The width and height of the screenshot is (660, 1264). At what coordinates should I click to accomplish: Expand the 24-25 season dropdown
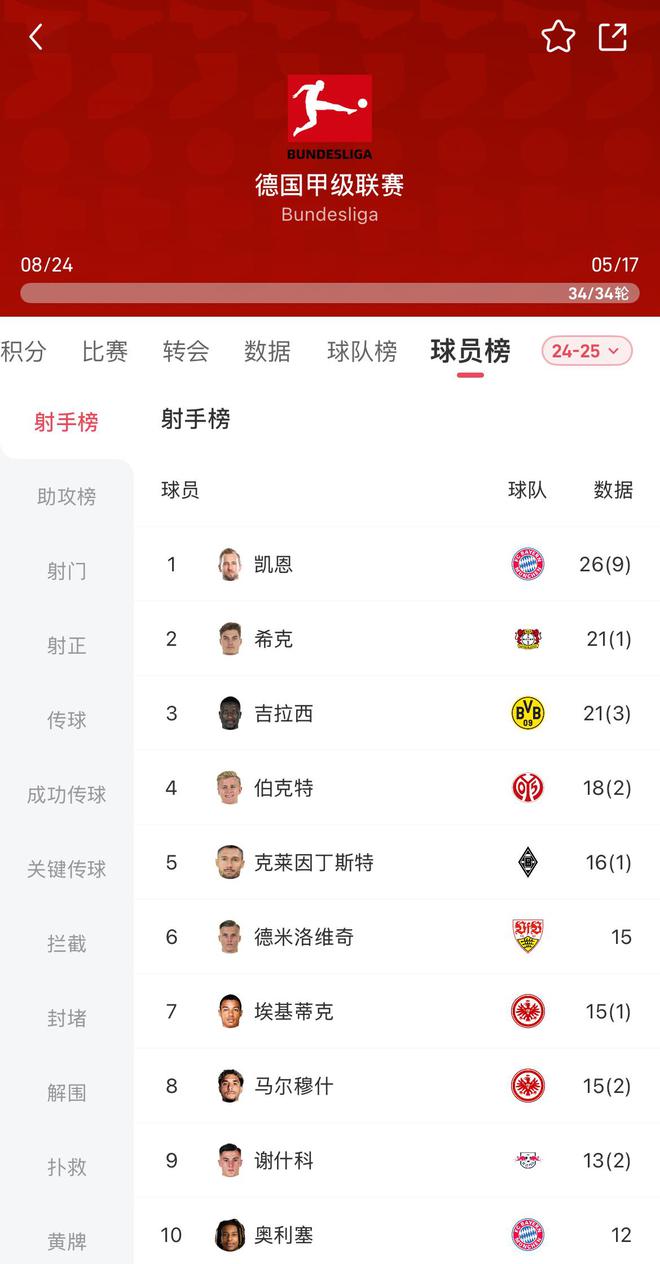pyautogui.click(x=587, y=351)
